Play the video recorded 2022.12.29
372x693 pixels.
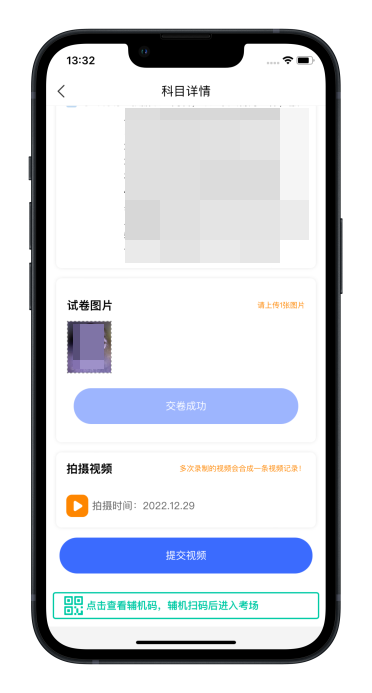(x=77, y=506)
